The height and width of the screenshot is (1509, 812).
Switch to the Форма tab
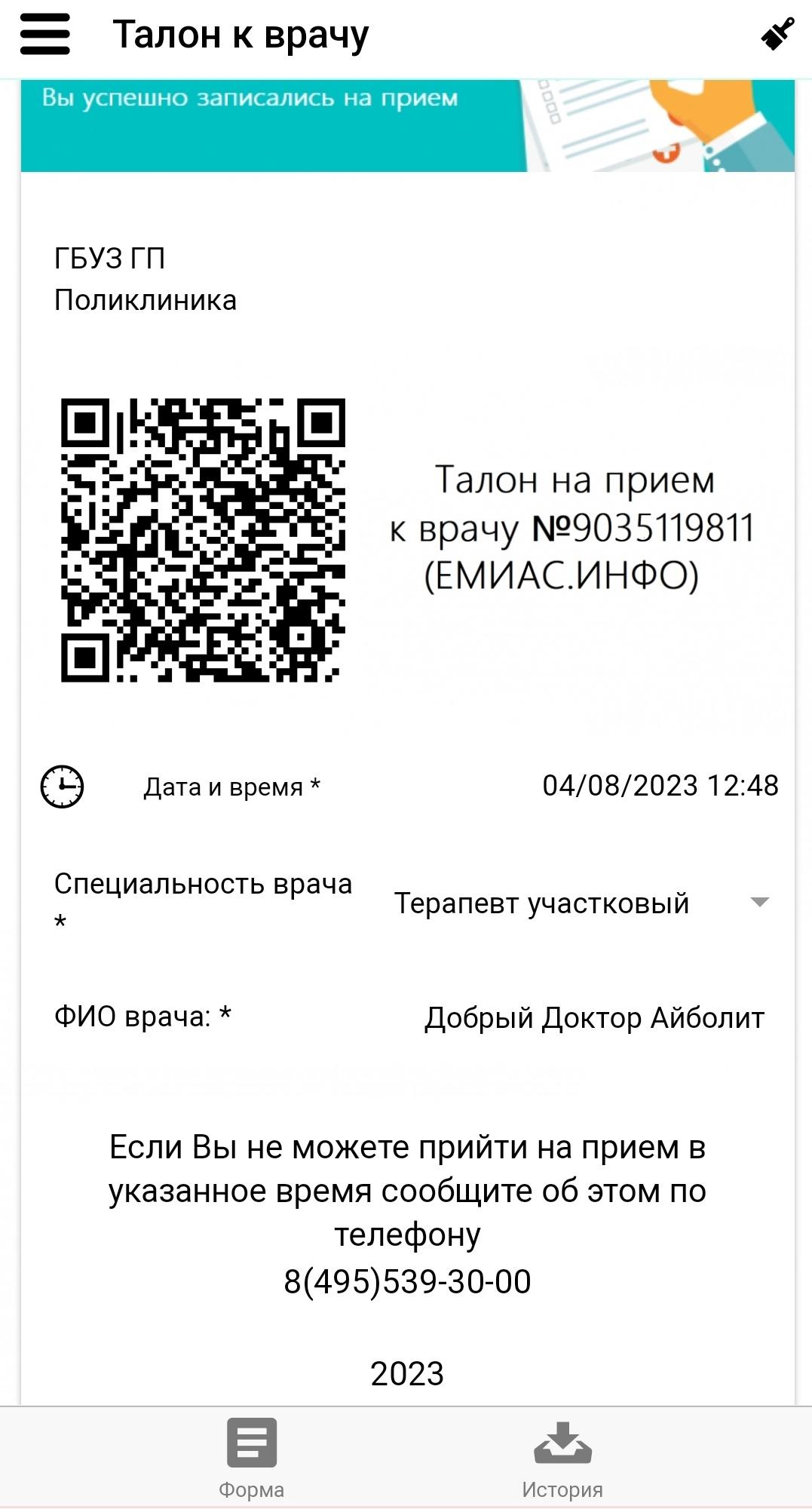[251, 1458]
